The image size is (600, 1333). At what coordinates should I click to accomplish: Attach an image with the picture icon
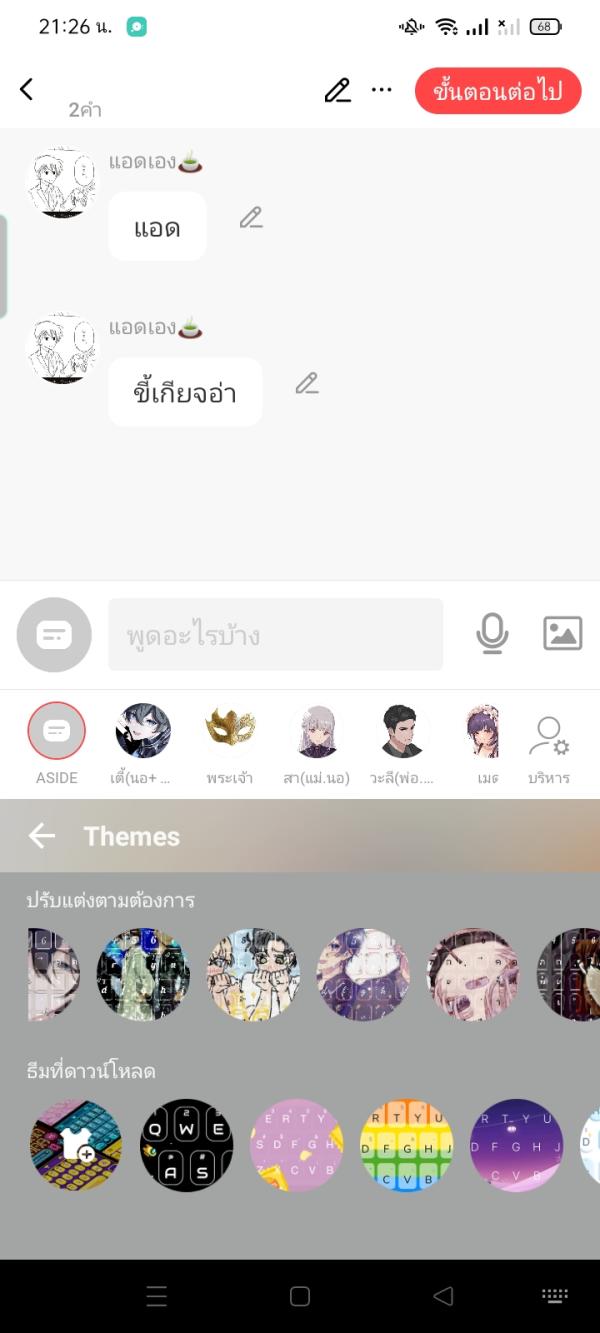tap(562, 634)
